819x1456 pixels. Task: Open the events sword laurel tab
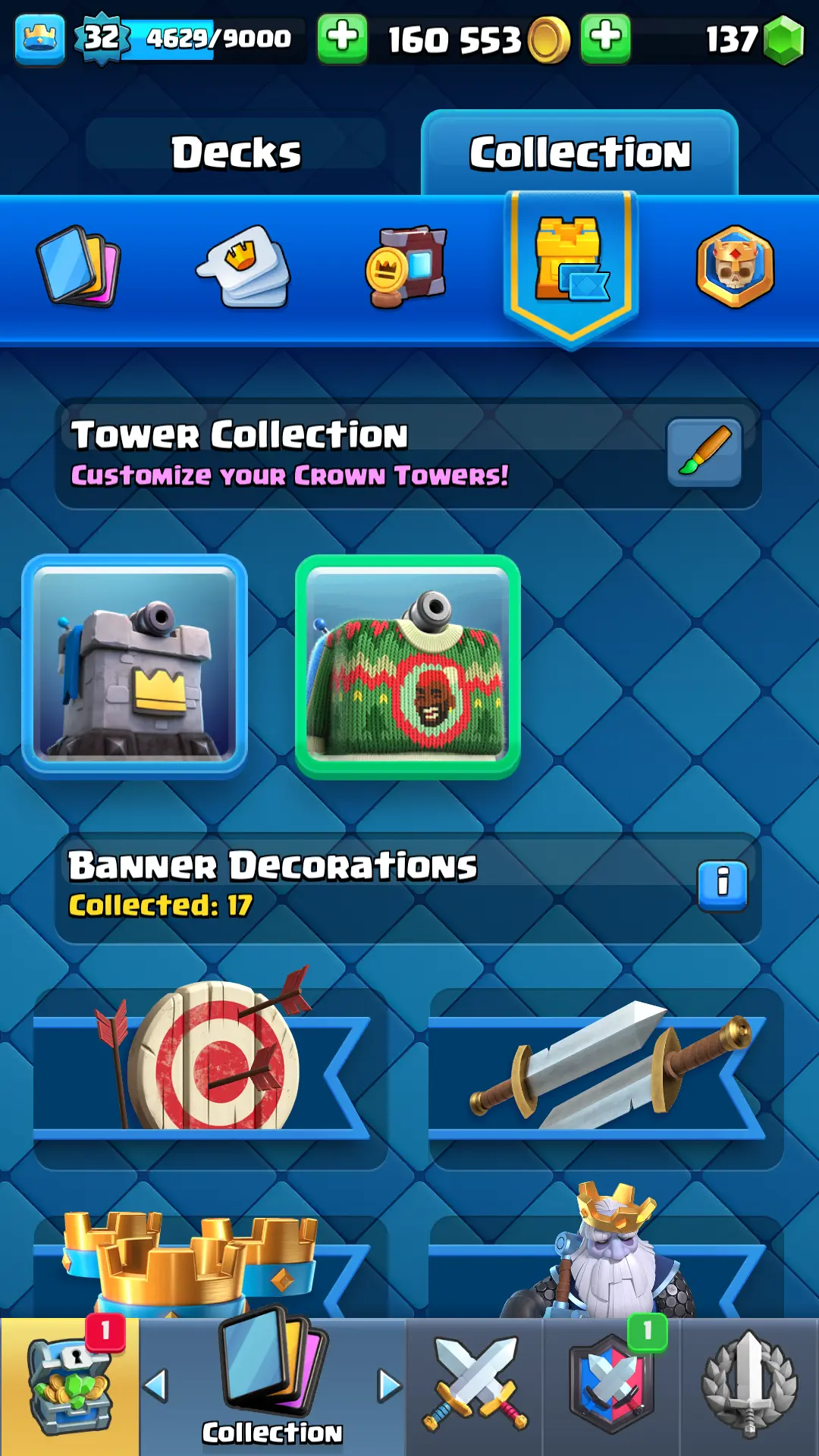tap(749, 1386)
